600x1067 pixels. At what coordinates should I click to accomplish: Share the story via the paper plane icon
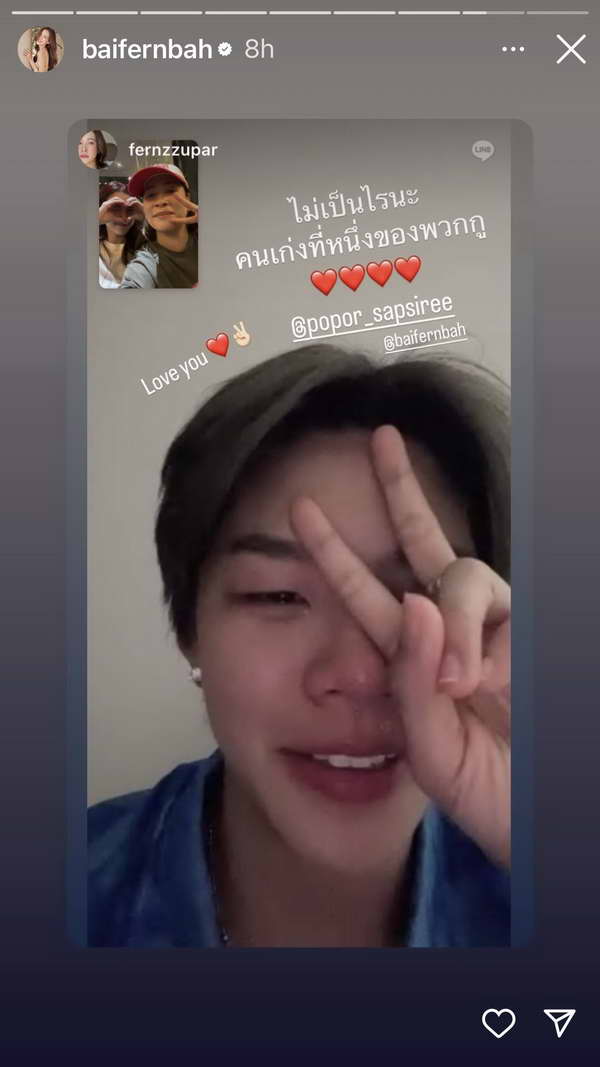(x=560, y=1023)
